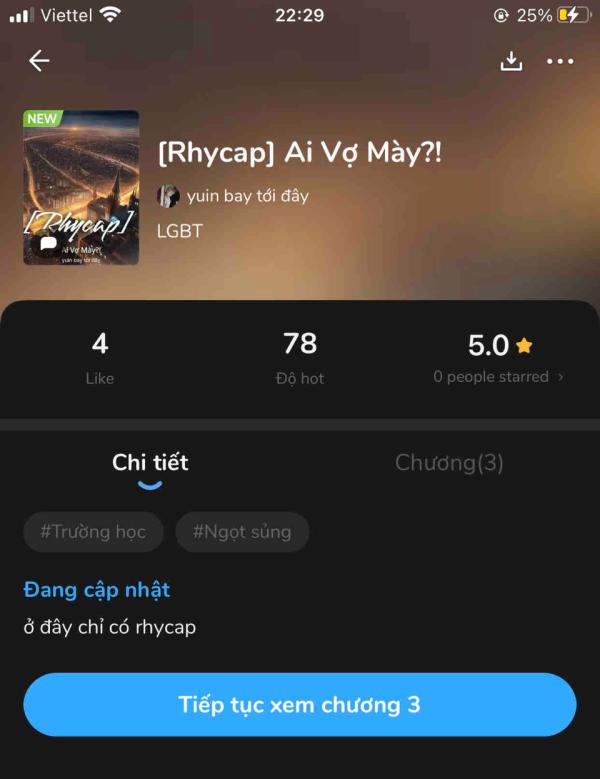This screenshot has height=779, width=600.
Task: Download this story for offline reading
Action: (x=511, y=61)
